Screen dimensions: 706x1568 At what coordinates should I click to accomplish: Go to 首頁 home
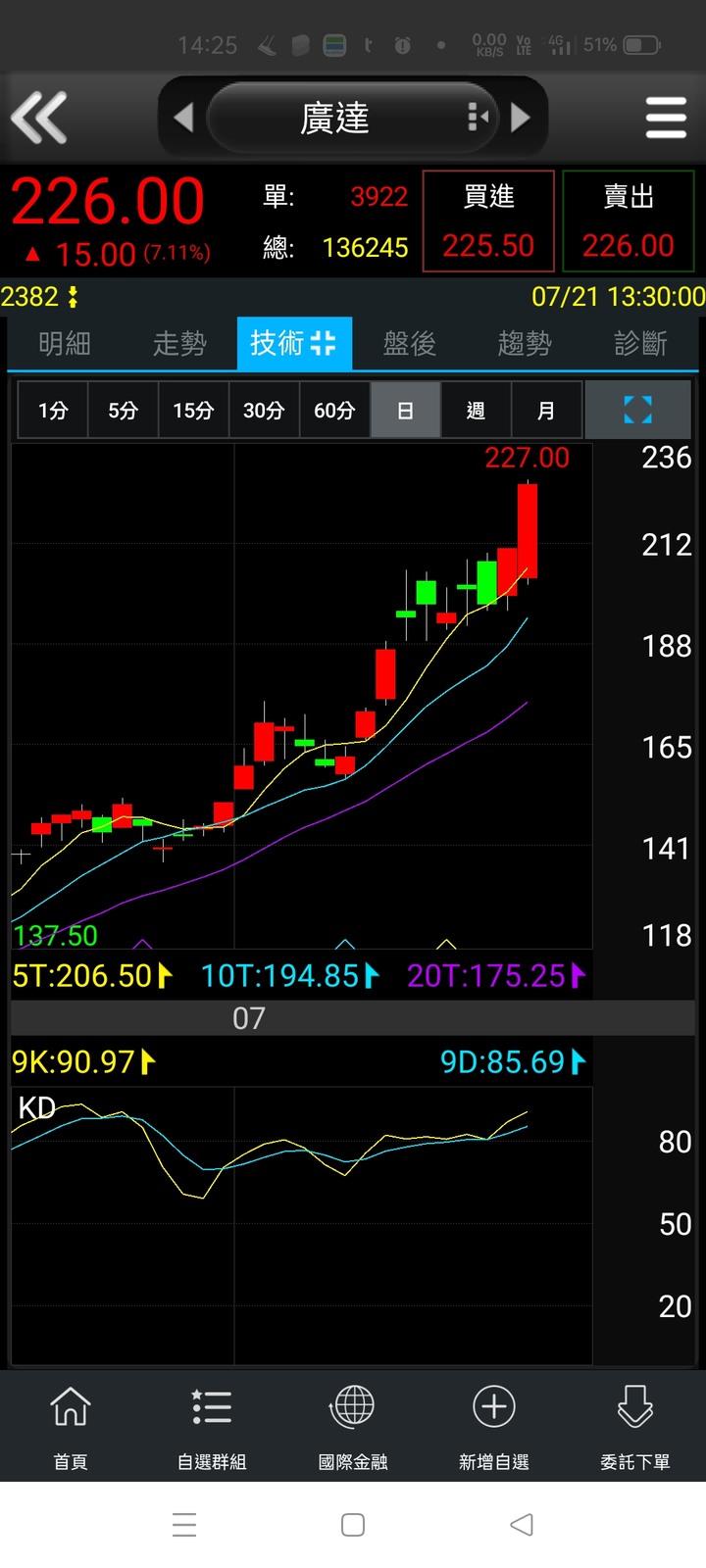click(71, 1427)
